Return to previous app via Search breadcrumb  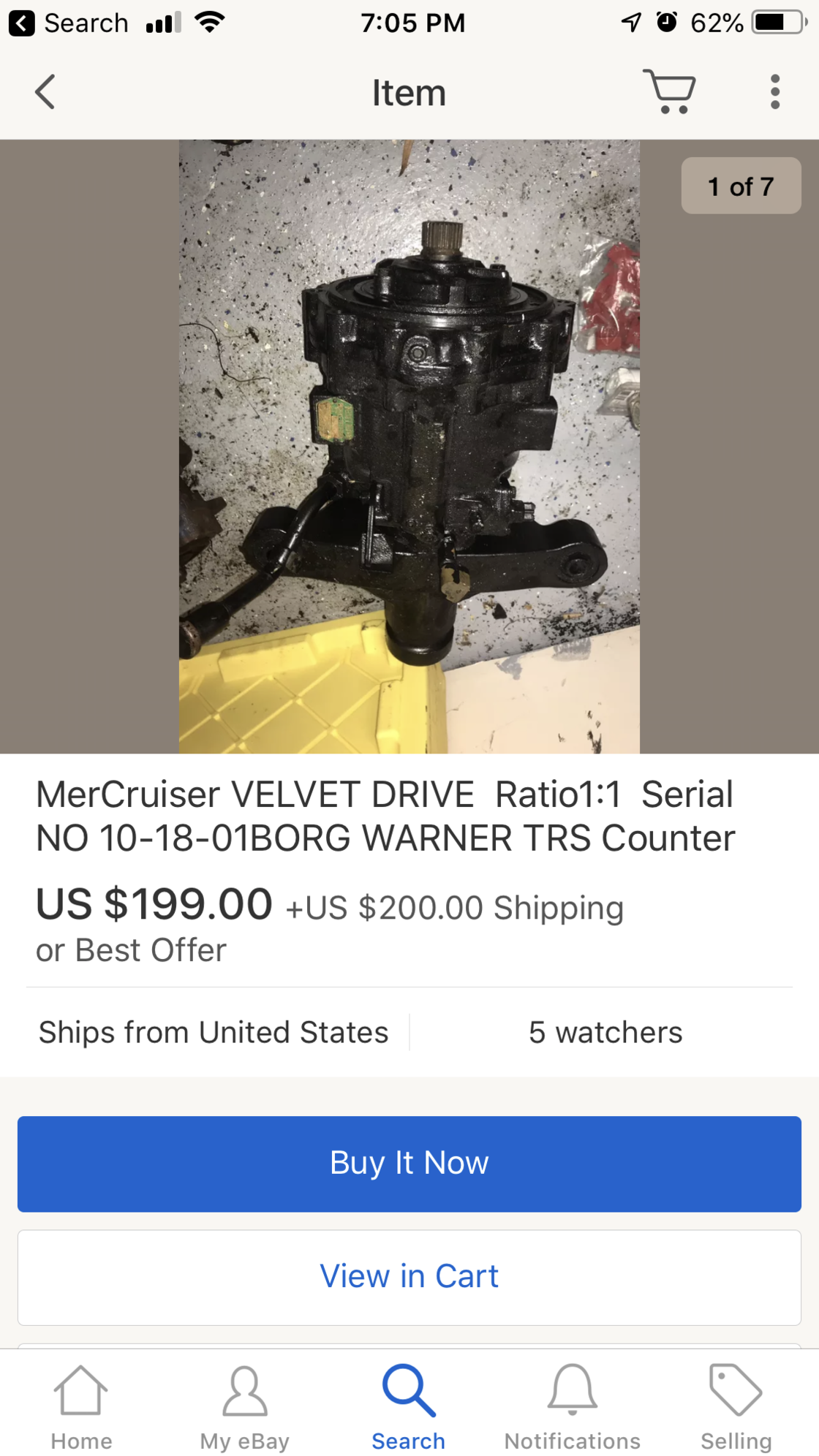(68, 23)
